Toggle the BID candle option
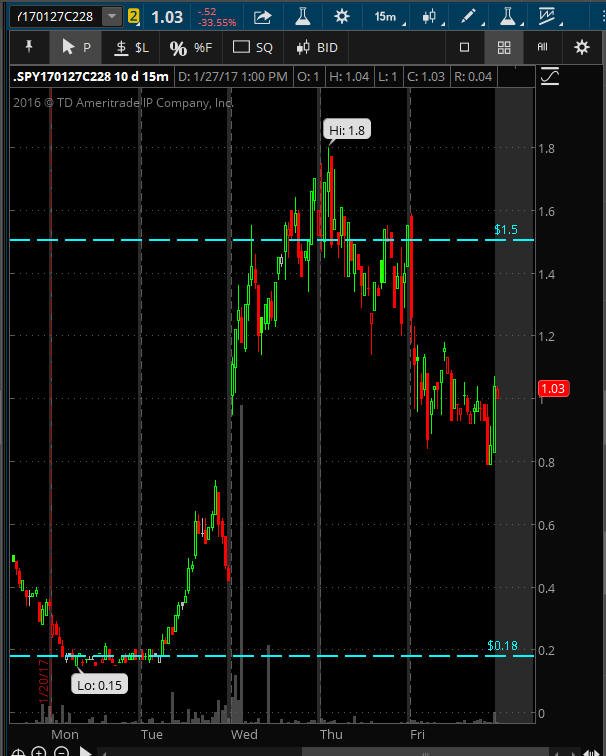Viewport: 606px width, 756px height. pos(317,47)
